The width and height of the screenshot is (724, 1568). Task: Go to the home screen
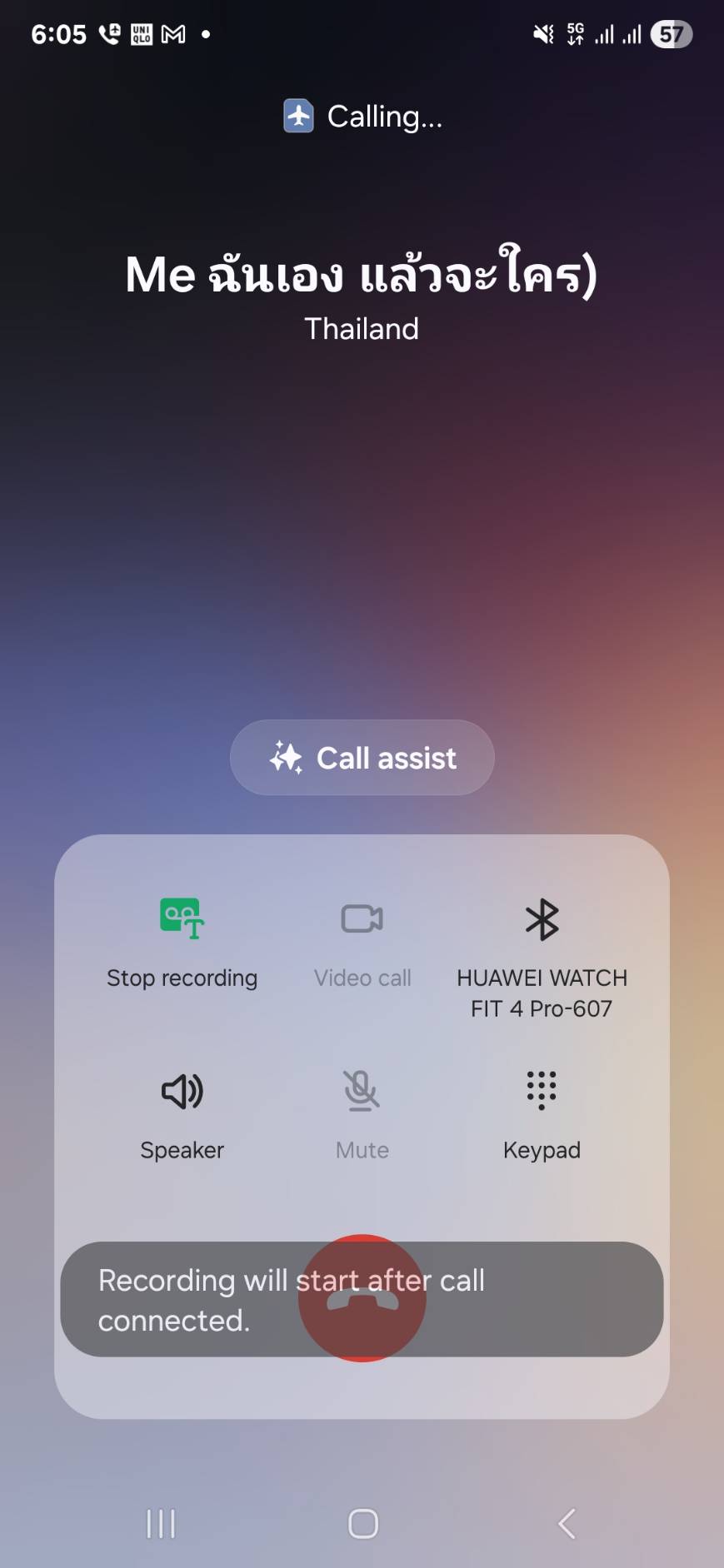(362, 1524)
